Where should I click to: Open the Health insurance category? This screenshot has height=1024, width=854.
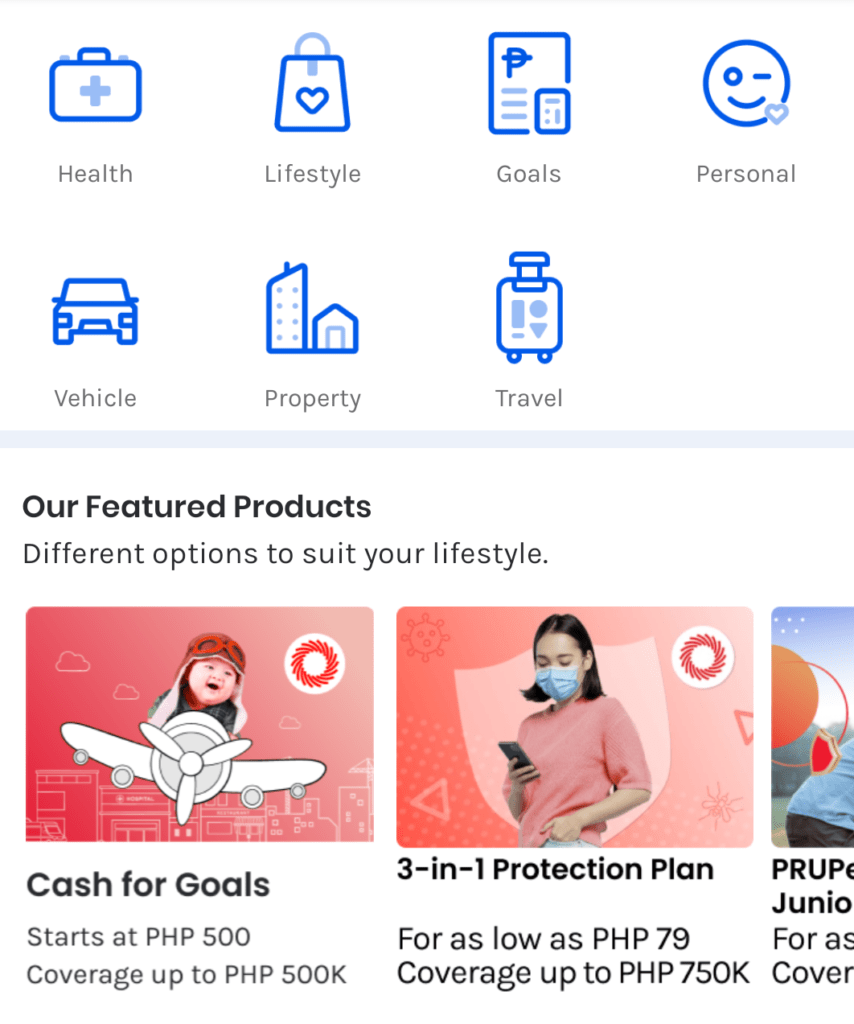(95, 112)
